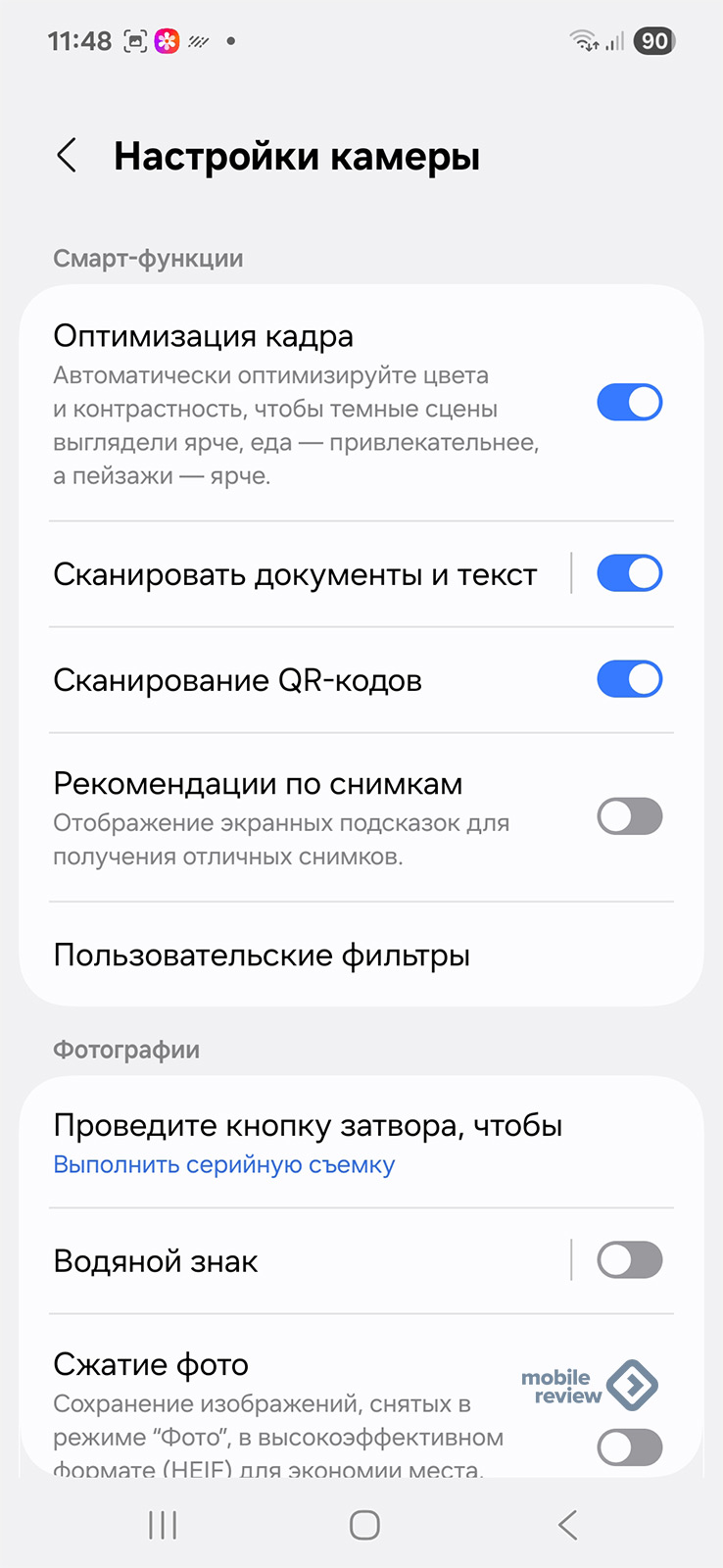Enable Рекомендации по снимкам switch
723x1568 pixels.
click(629, 816)
